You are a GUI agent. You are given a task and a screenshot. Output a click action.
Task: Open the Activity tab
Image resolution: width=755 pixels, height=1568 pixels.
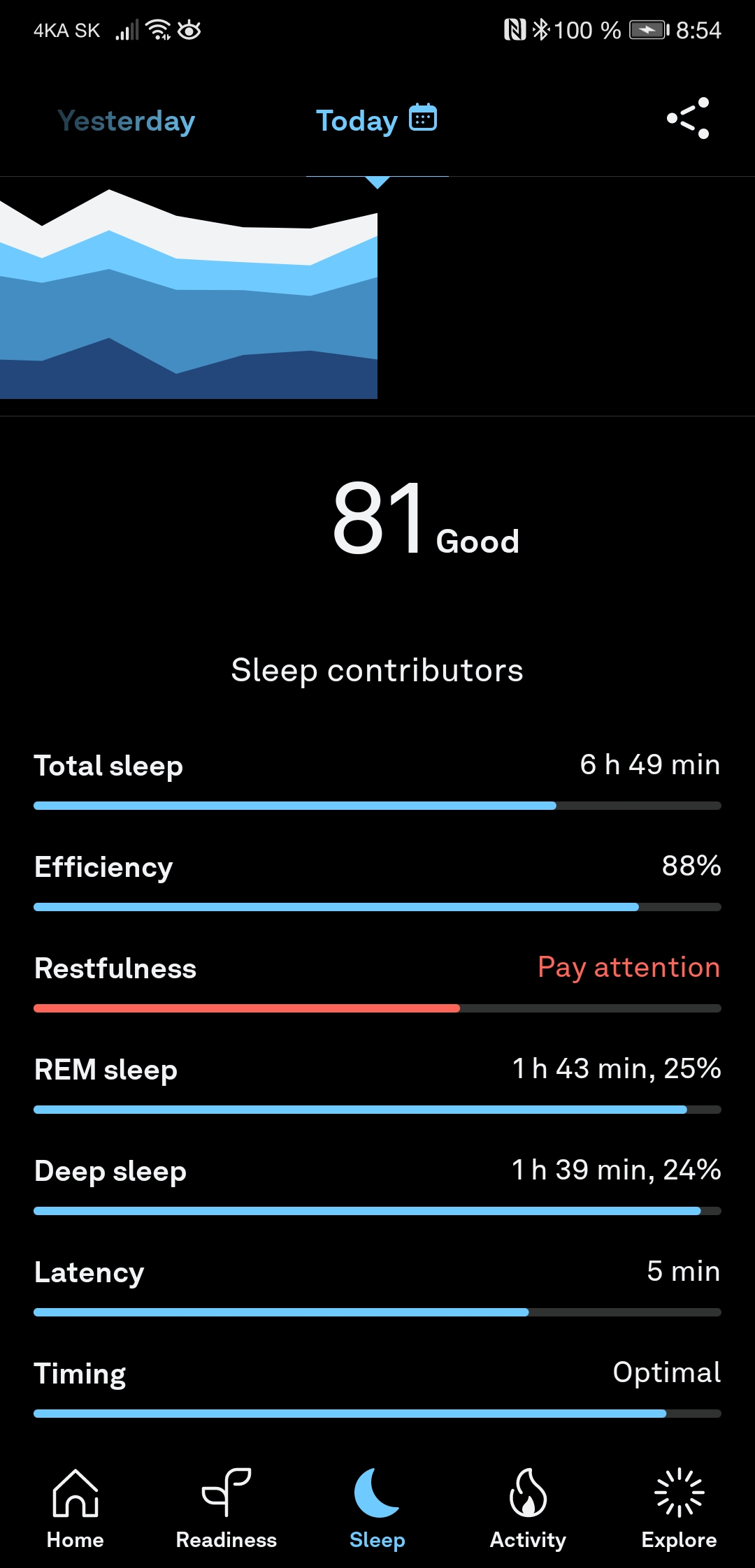click(x=528, y=1509)
